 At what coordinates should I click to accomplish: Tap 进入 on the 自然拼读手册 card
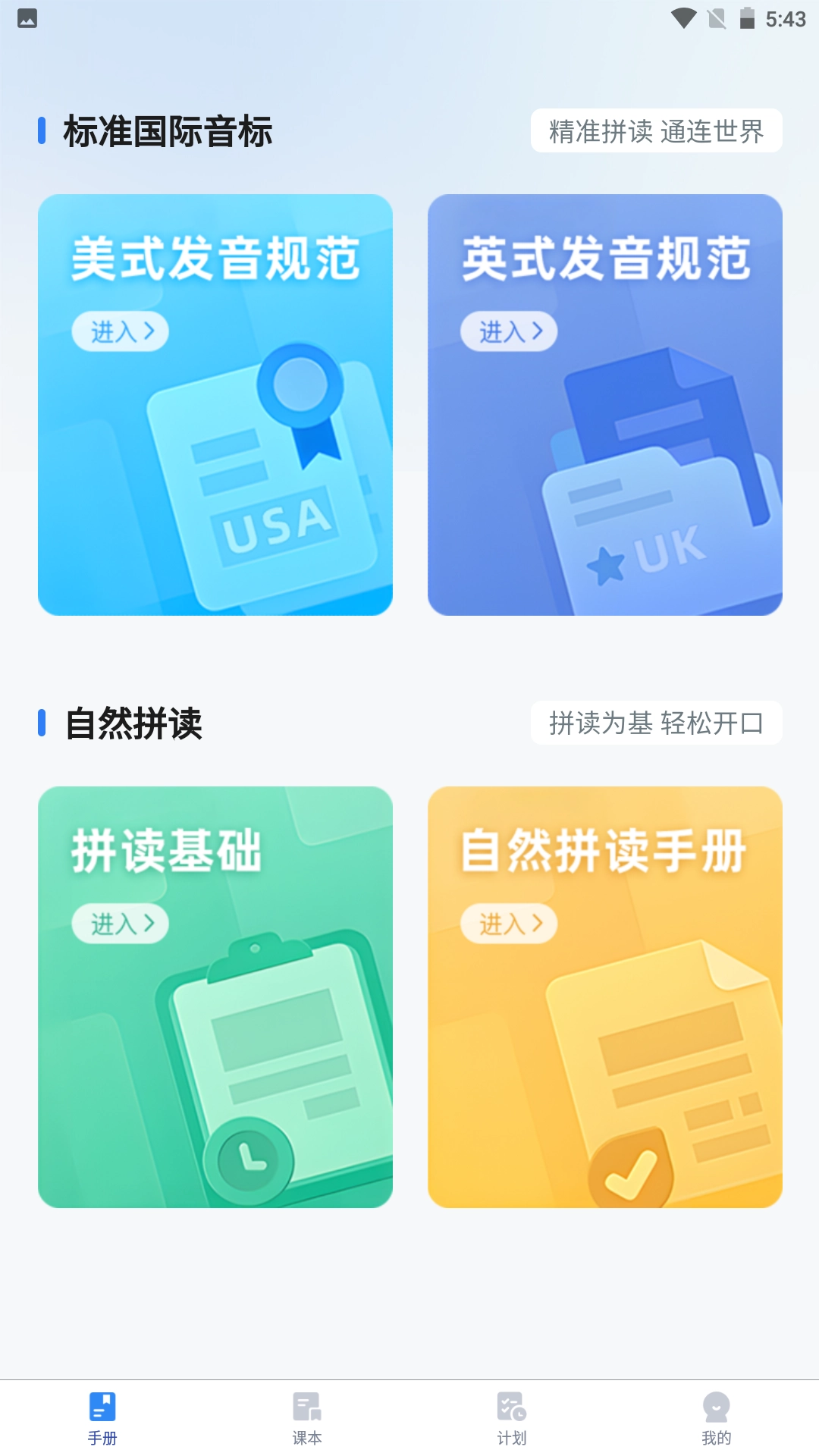tap(510, 924)
